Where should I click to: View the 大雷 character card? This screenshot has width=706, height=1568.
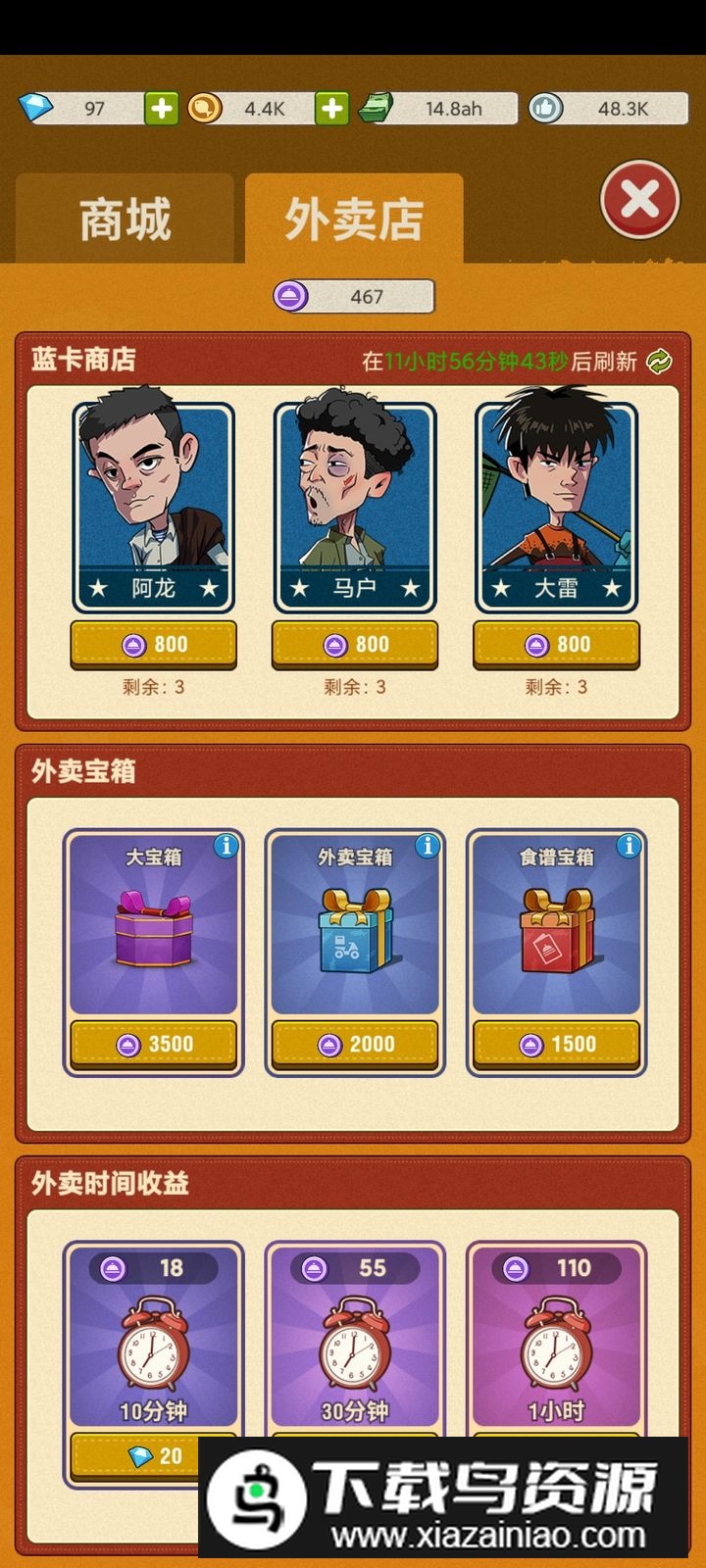coord(556,505)
